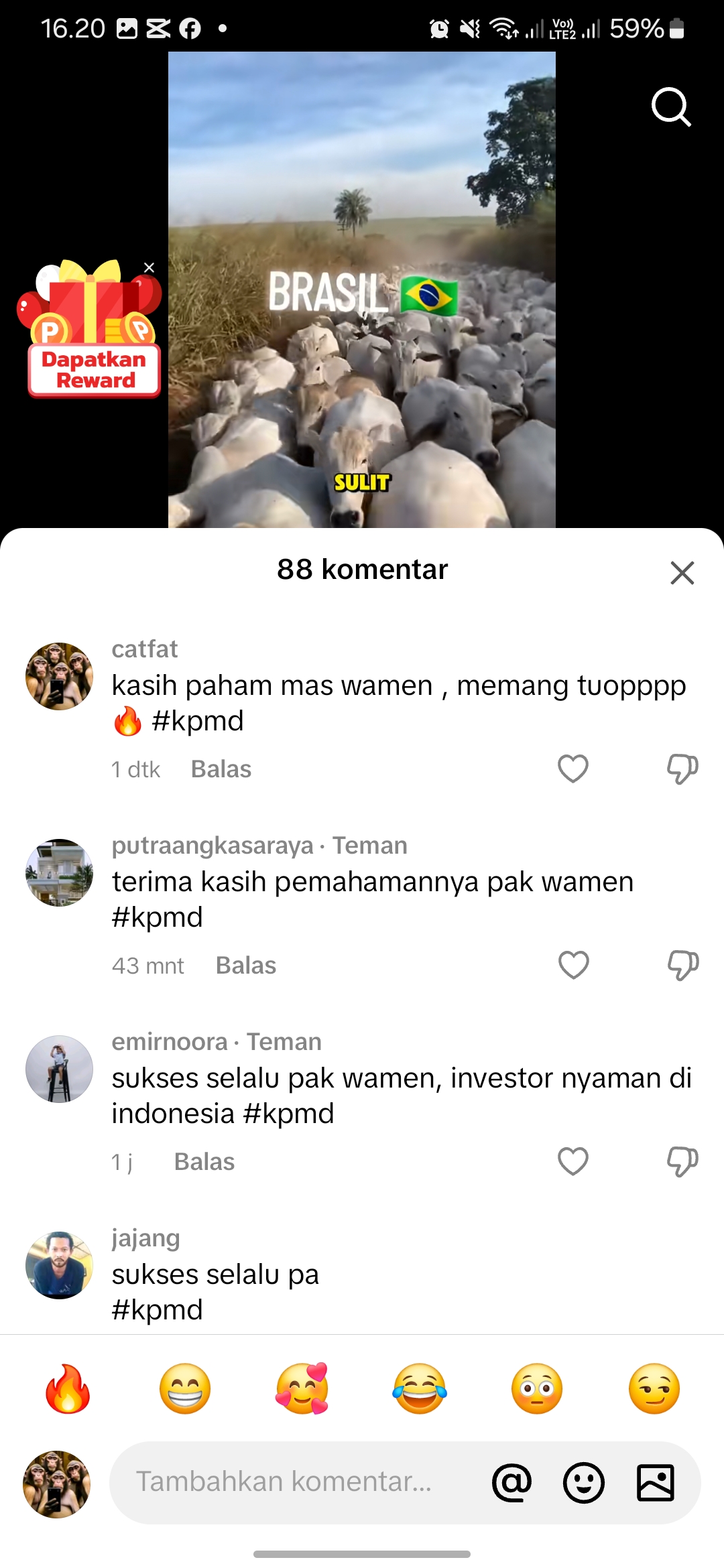724x1568 pixels.
Task: Reply to catfat's comment
Action: pyautogui.click(x=221, y=769)
